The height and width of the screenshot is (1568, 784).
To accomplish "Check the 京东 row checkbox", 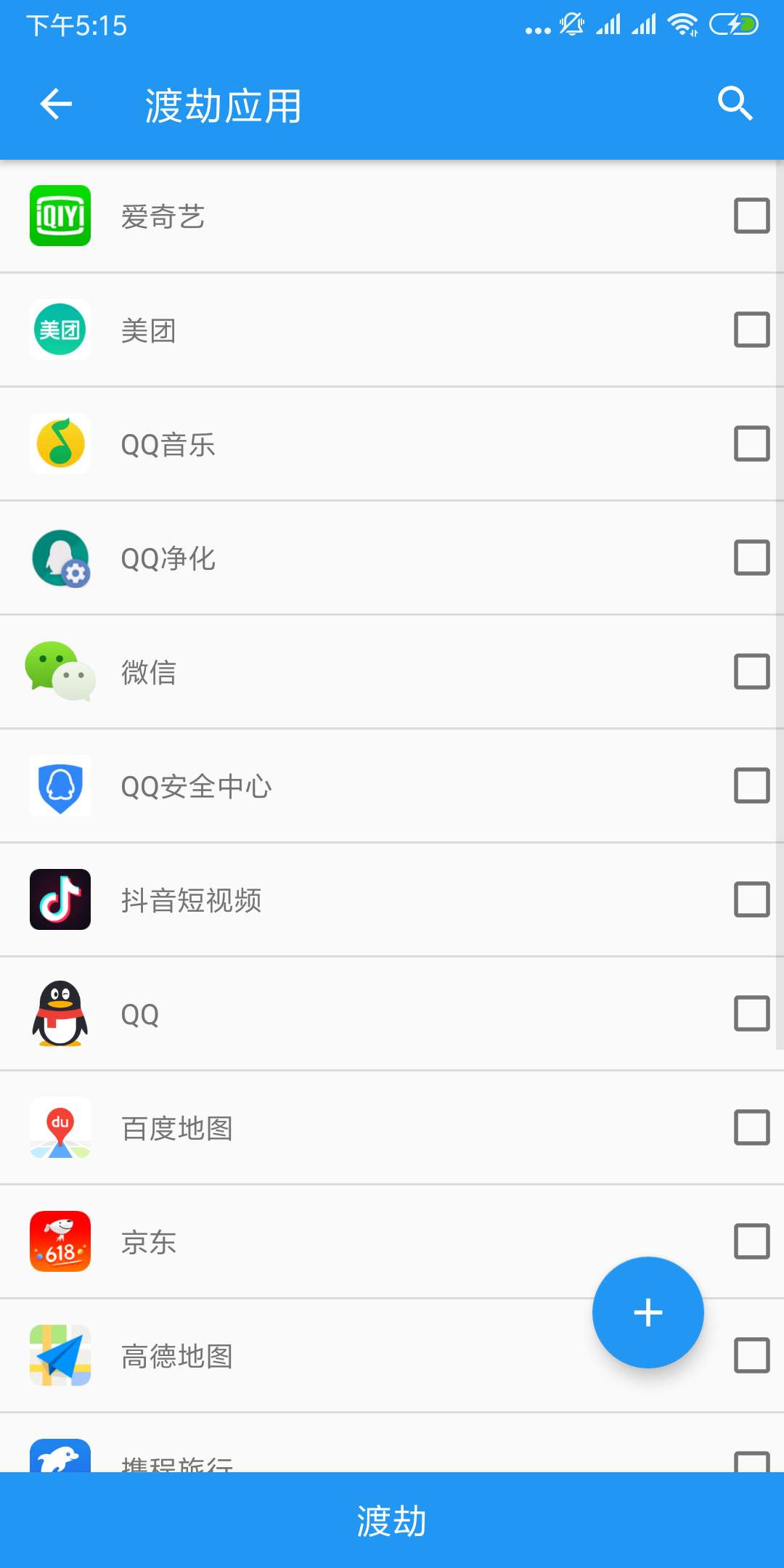I will coord(751,1241).
